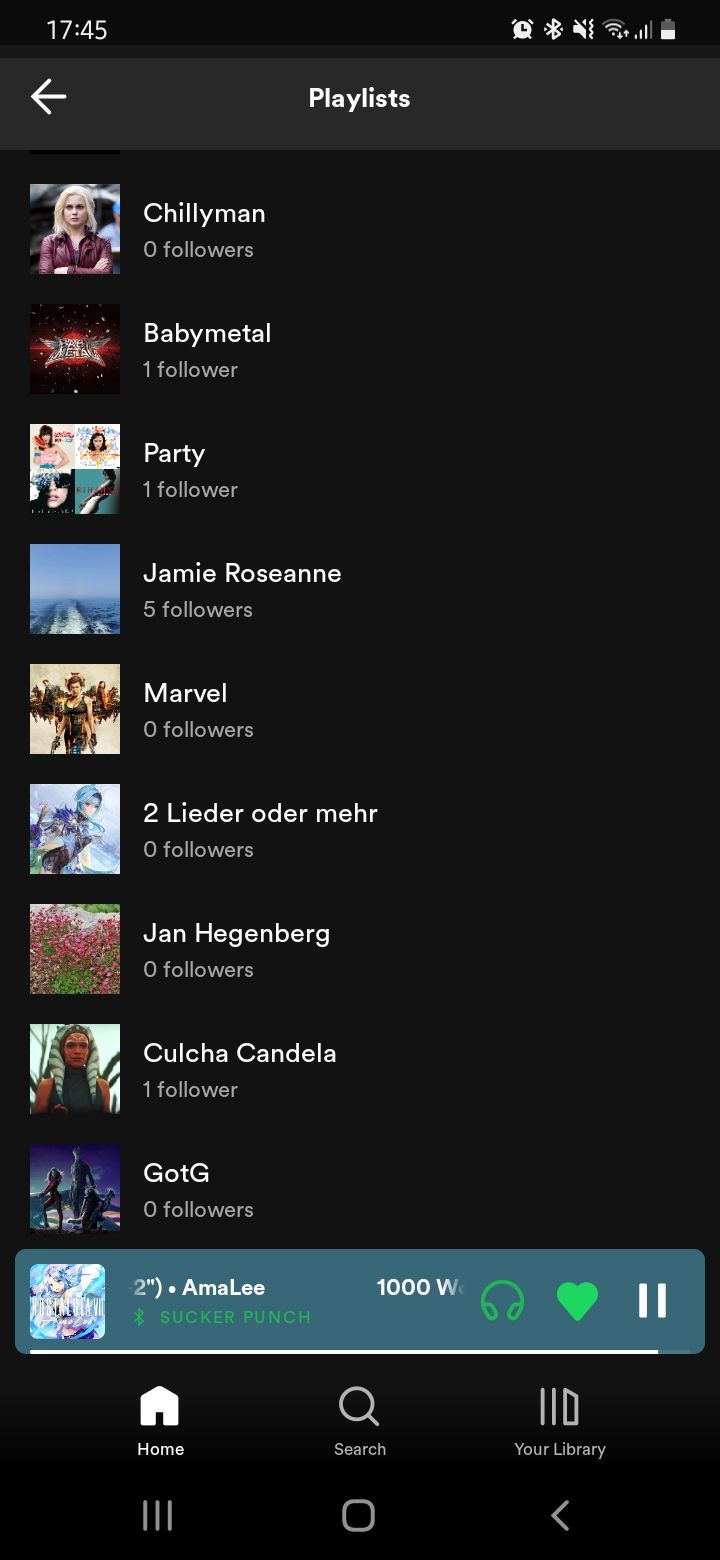Tap the system home button
Screen dimensions: 720x1560
coord(359,1515)
